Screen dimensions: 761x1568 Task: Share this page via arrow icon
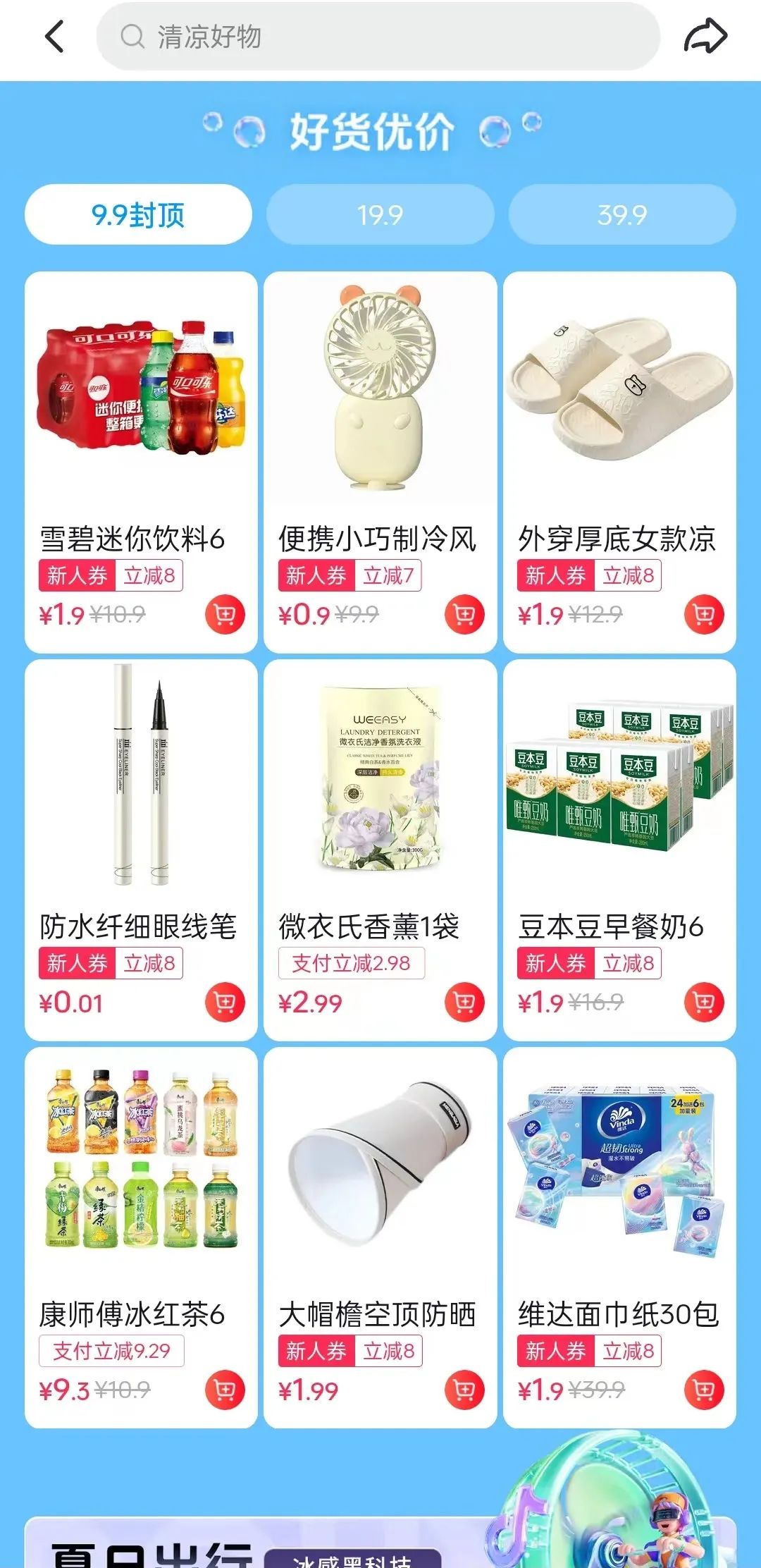point(705,37)
